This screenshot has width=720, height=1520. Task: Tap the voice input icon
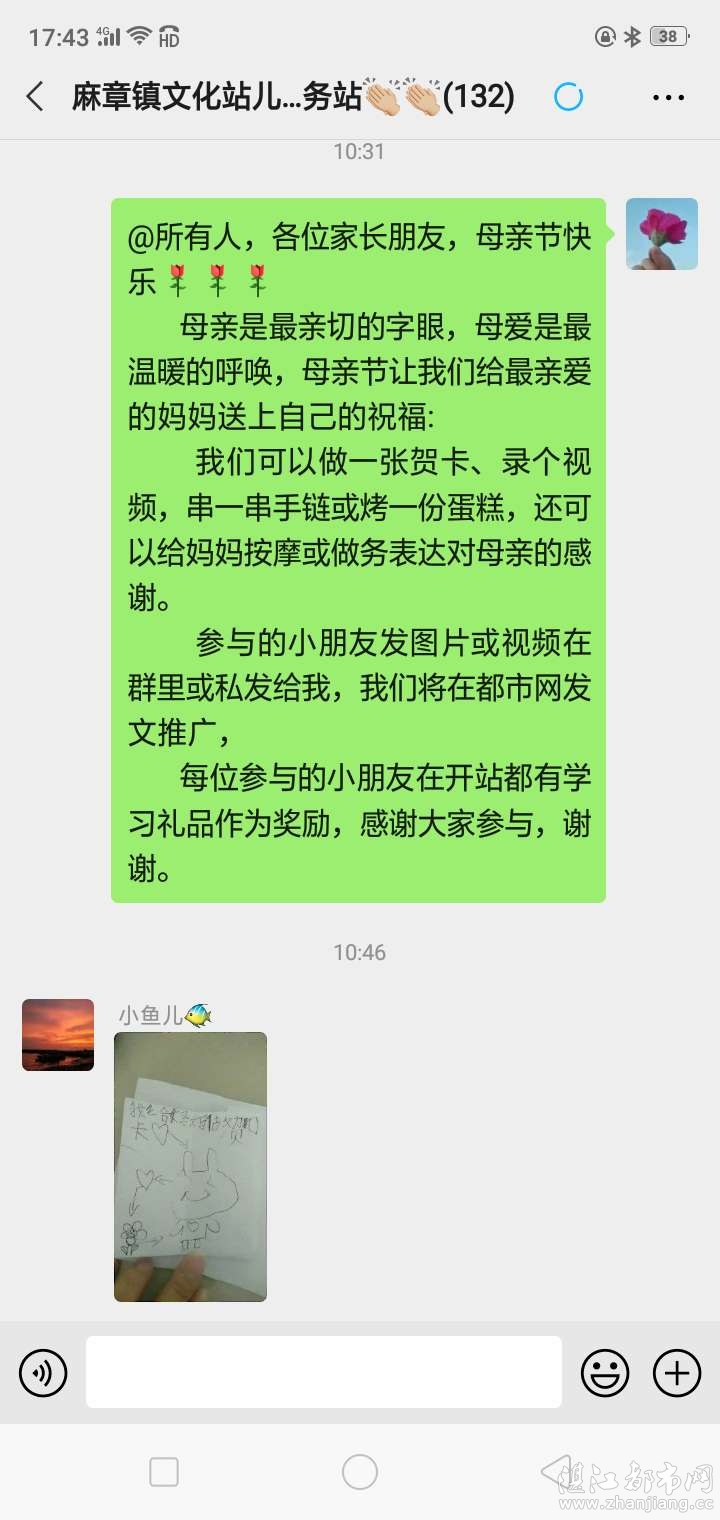(x=43, y=1372)
